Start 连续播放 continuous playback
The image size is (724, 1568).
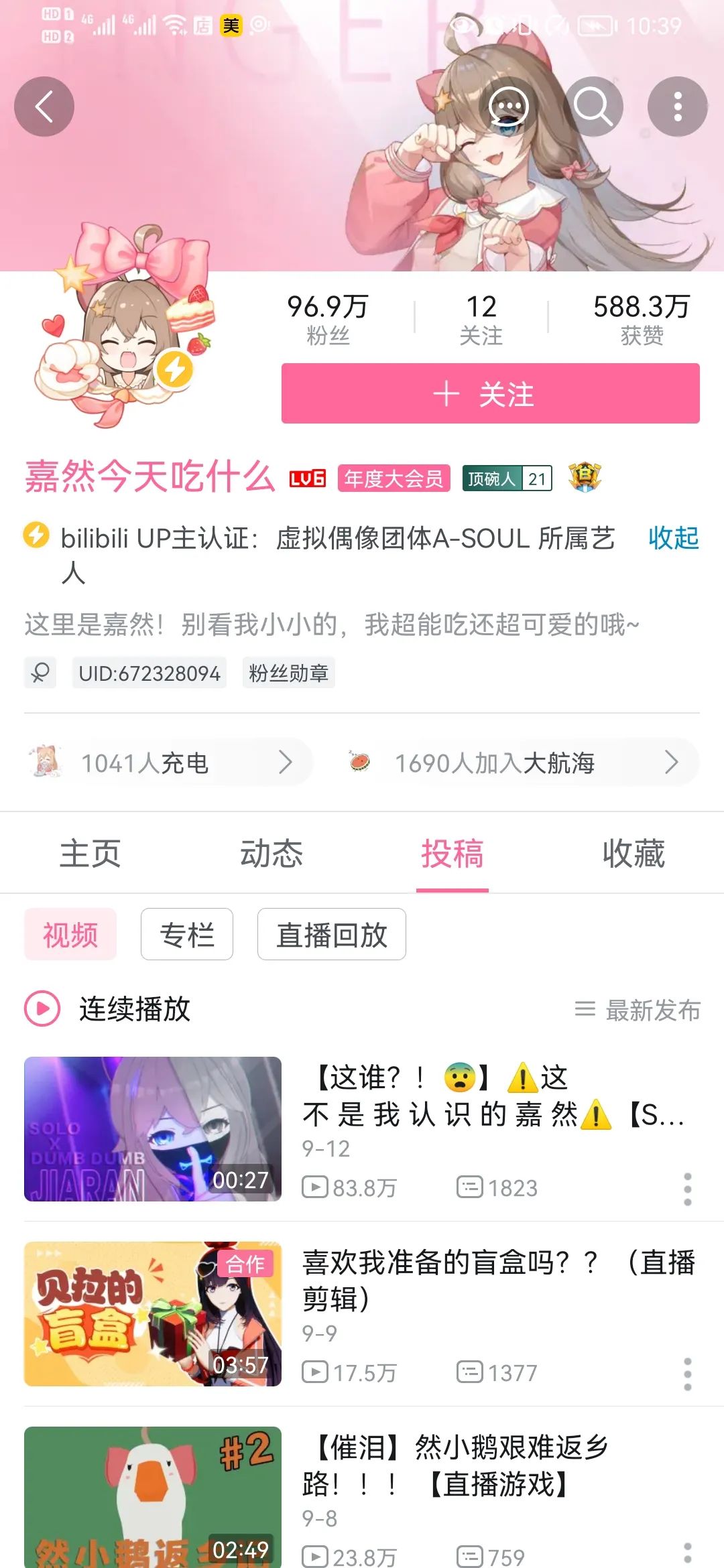(x=107, y=1009)
